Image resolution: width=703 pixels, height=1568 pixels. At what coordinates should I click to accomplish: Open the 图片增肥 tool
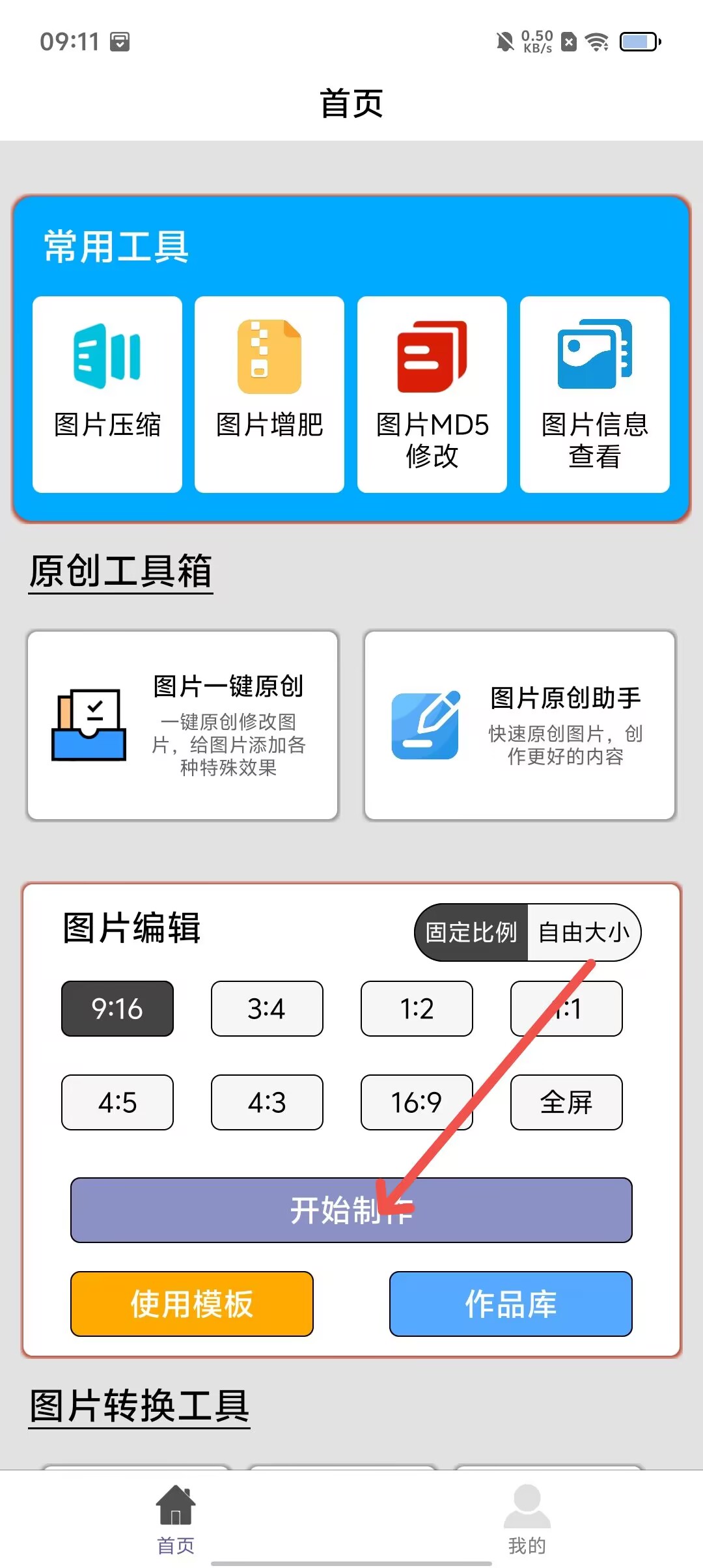point(269,394)
